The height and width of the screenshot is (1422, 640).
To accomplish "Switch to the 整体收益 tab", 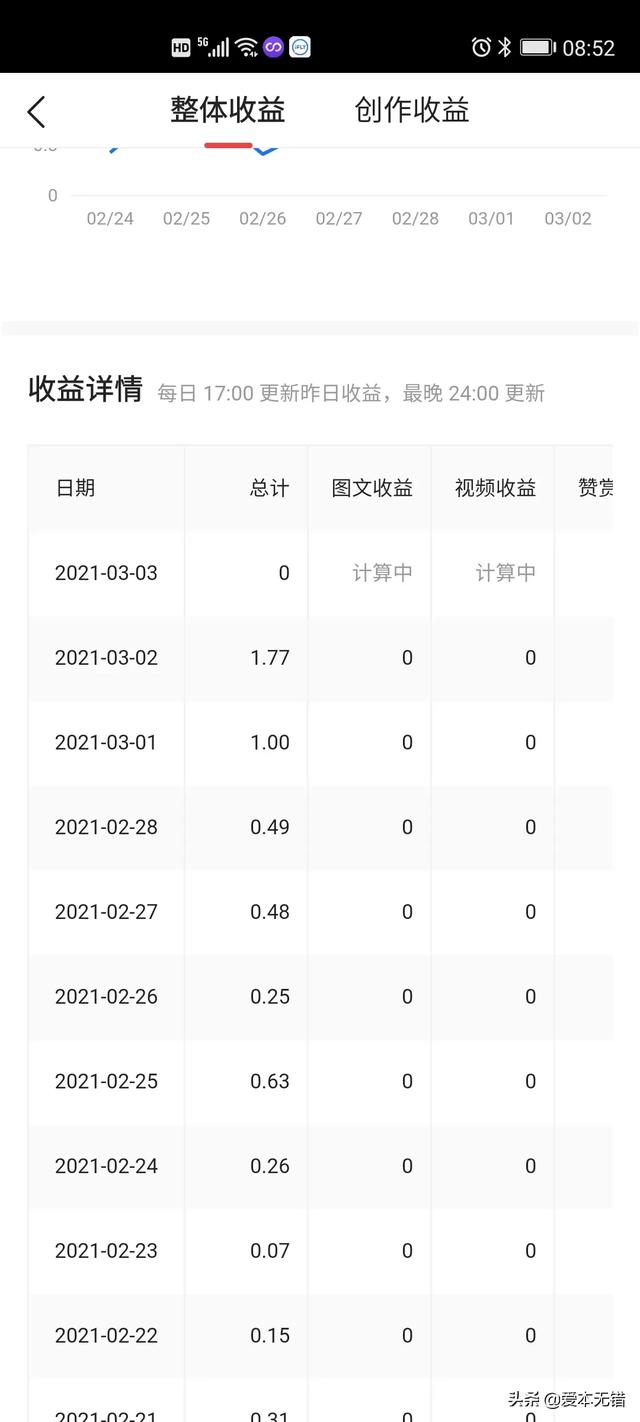I will pos(228,110).
